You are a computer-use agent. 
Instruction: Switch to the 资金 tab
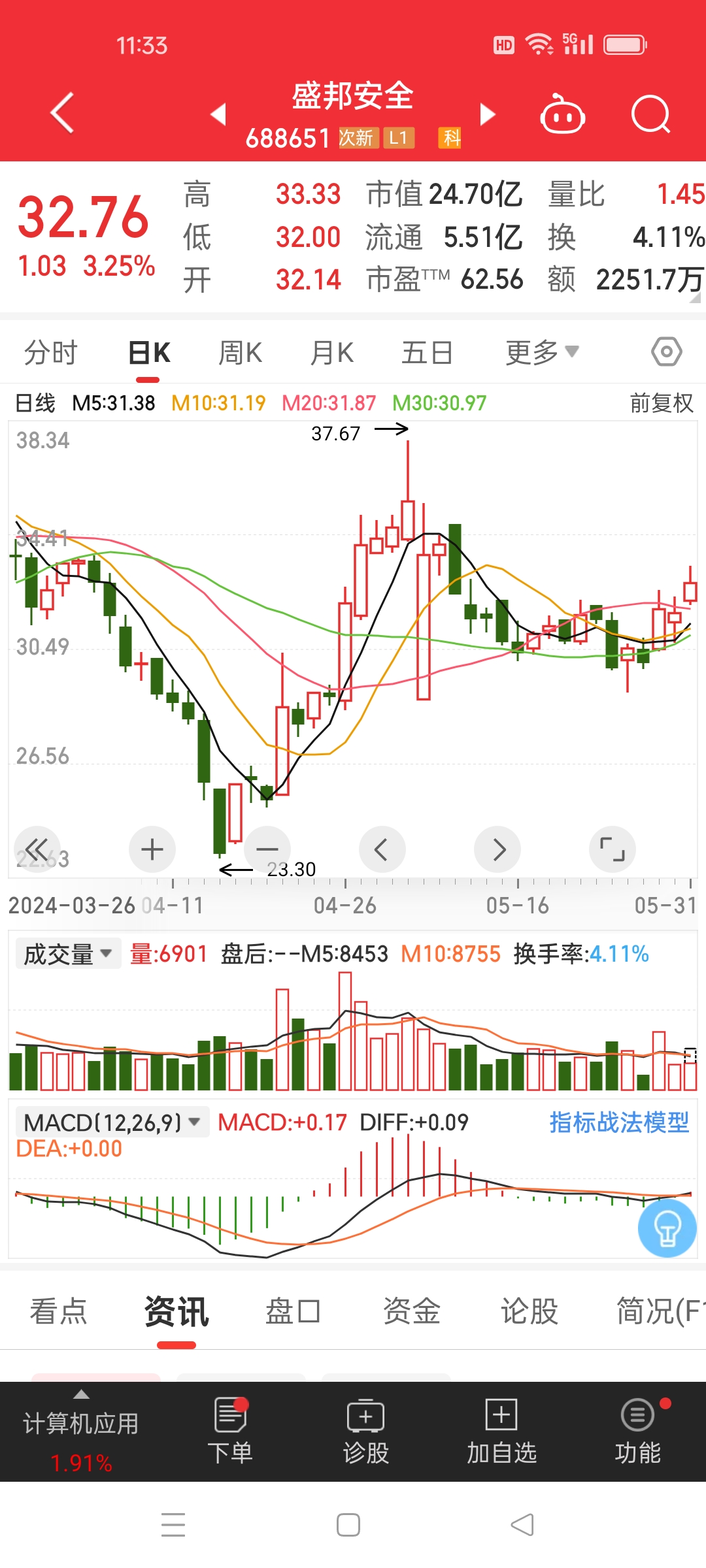click(411, 1311)
